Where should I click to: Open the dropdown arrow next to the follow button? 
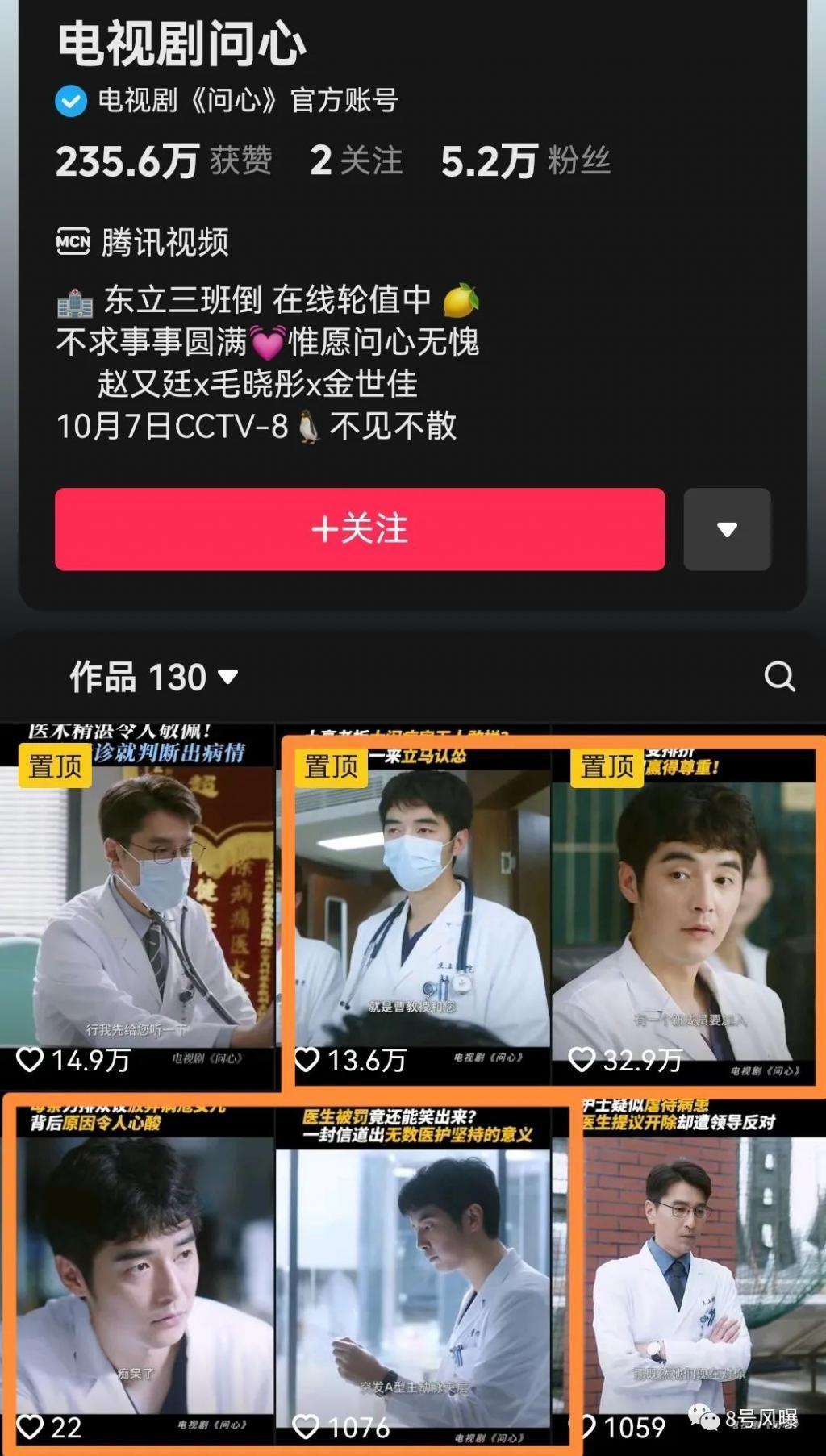[x=725, y=529]
